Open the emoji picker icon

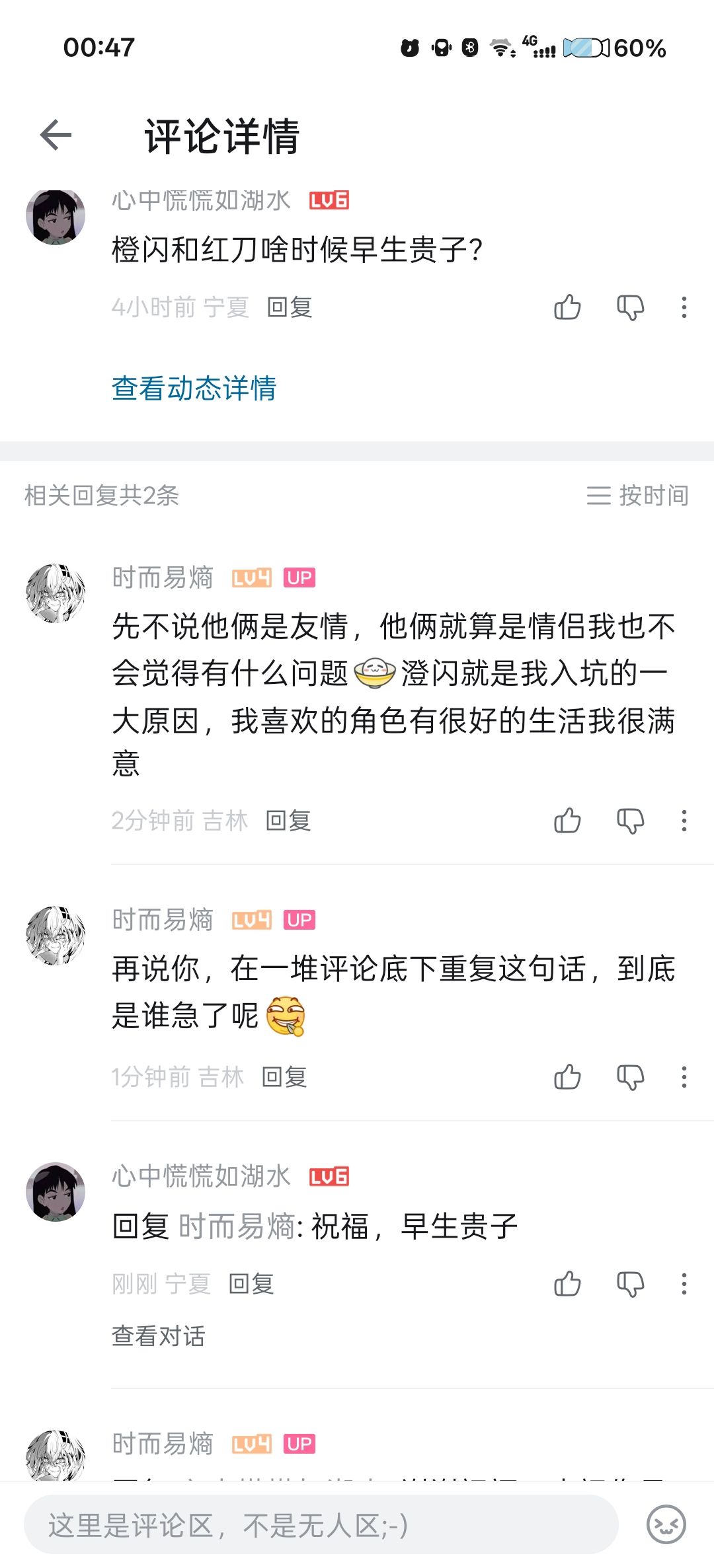coord(666,1525)
